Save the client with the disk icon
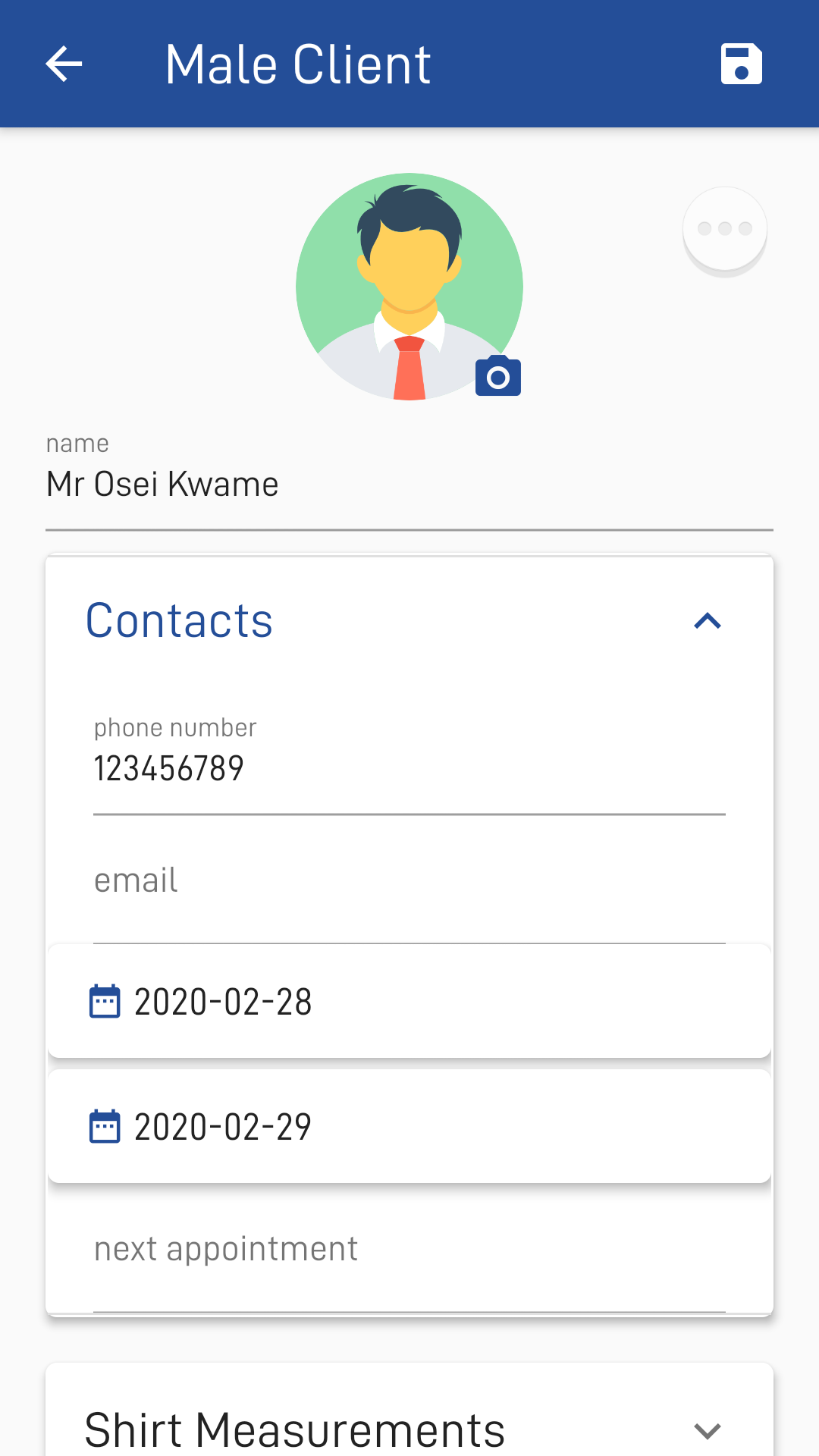This screenshot has width=819, height=1456. point(741,64)
